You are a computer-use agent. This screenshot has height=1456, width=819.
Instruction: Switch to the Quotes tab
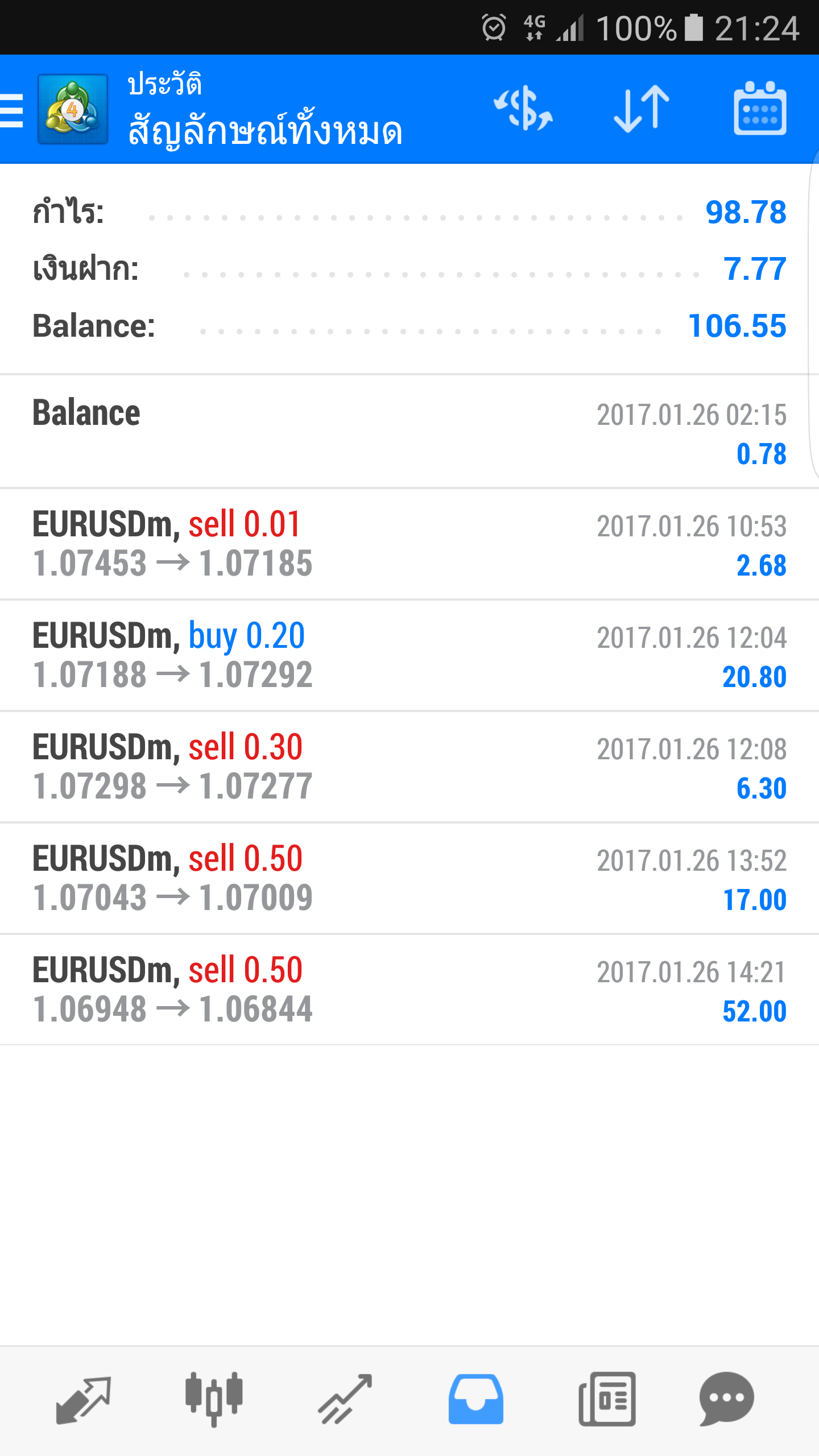[84, 1399]
